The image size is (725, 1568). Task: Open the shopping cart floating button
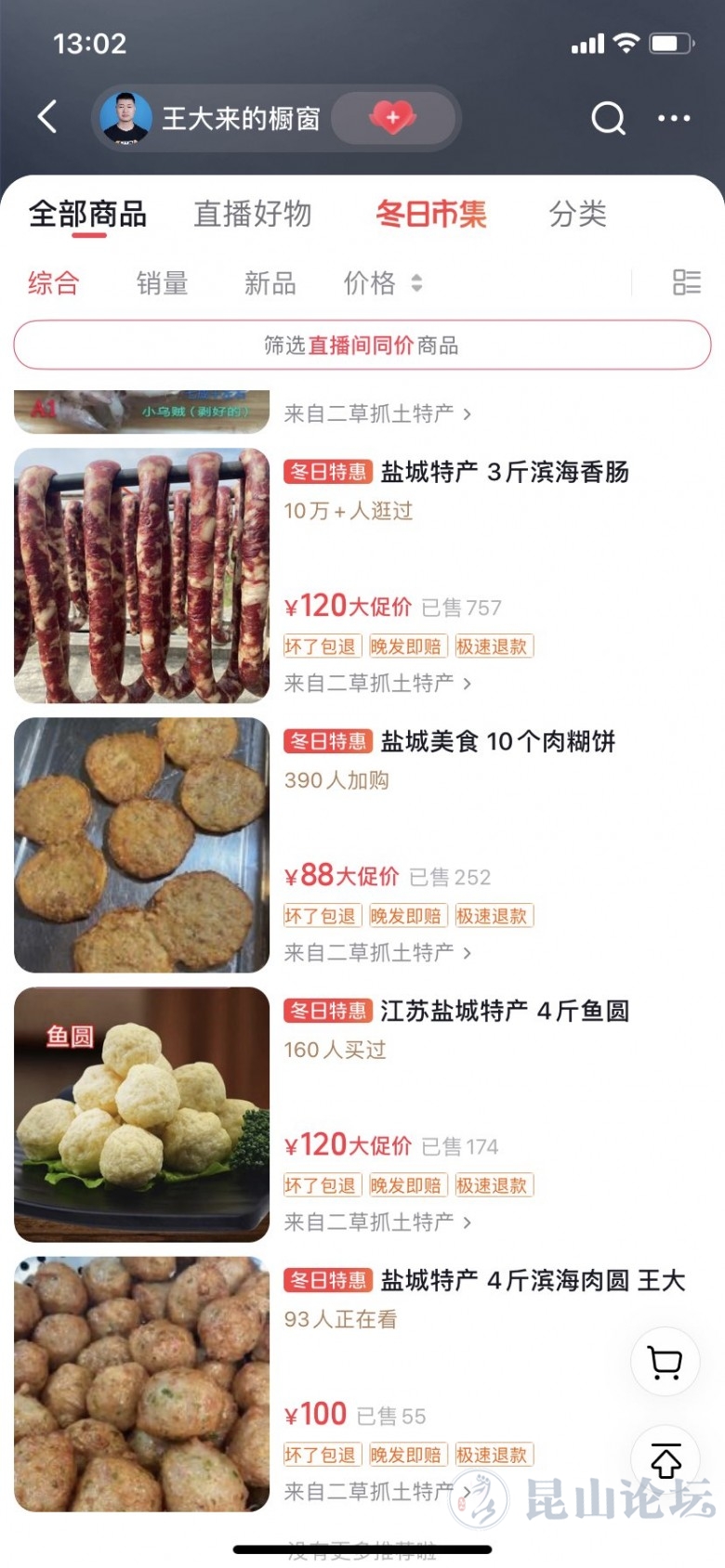[666, 1363]
